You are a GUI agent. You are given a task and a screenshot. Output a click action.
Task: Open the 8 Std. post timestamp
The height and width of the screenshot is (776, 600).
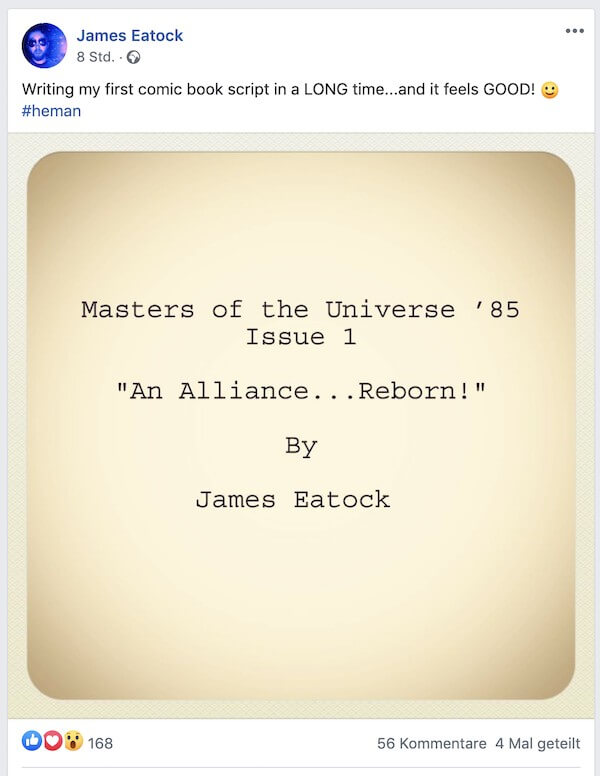95,57
